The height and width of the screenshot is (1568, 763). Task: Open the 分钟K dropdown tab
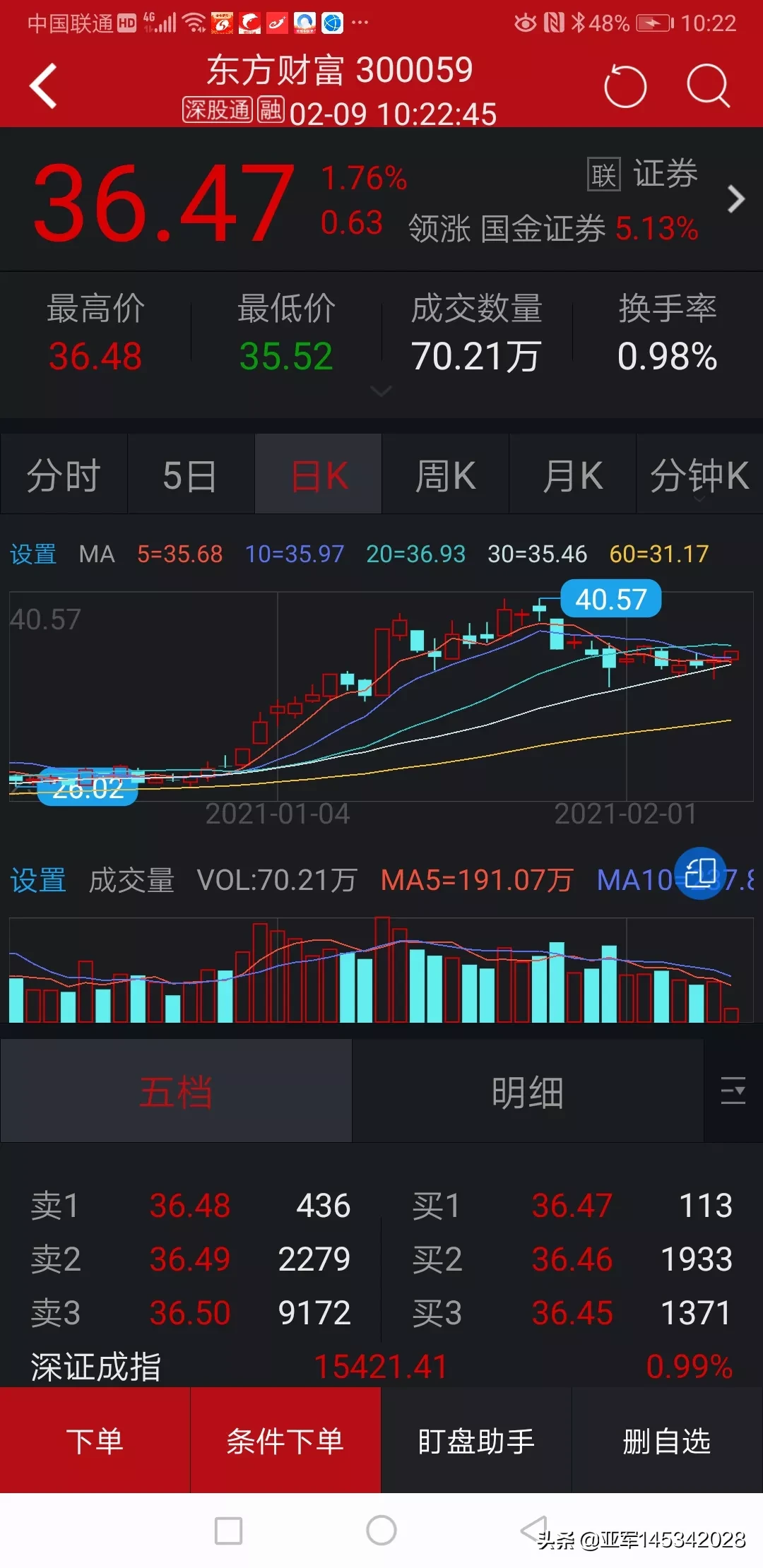[x=699, y=475]
